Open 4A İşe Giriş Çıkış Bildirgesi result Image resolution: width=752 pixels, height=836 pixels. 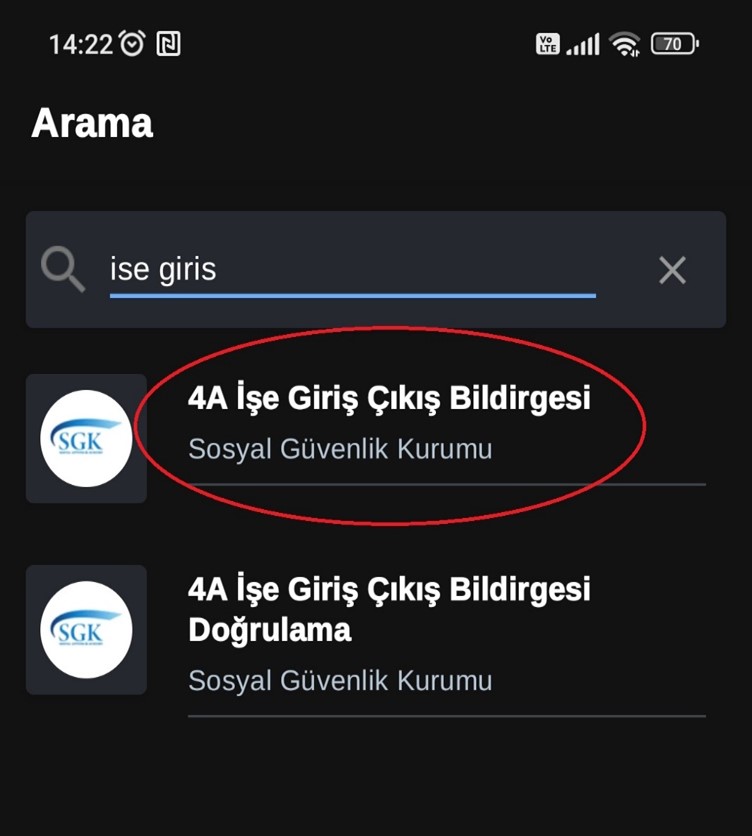389,423
